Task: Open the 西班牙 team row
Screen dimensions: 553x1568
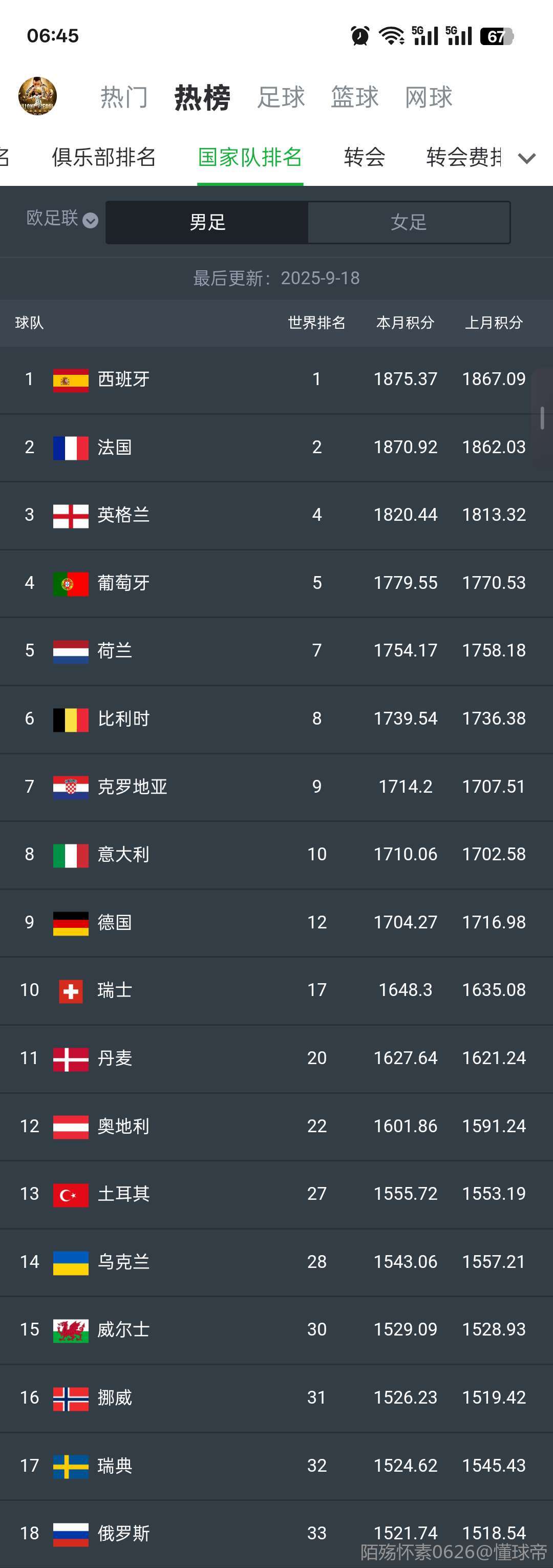Action: 276,380
